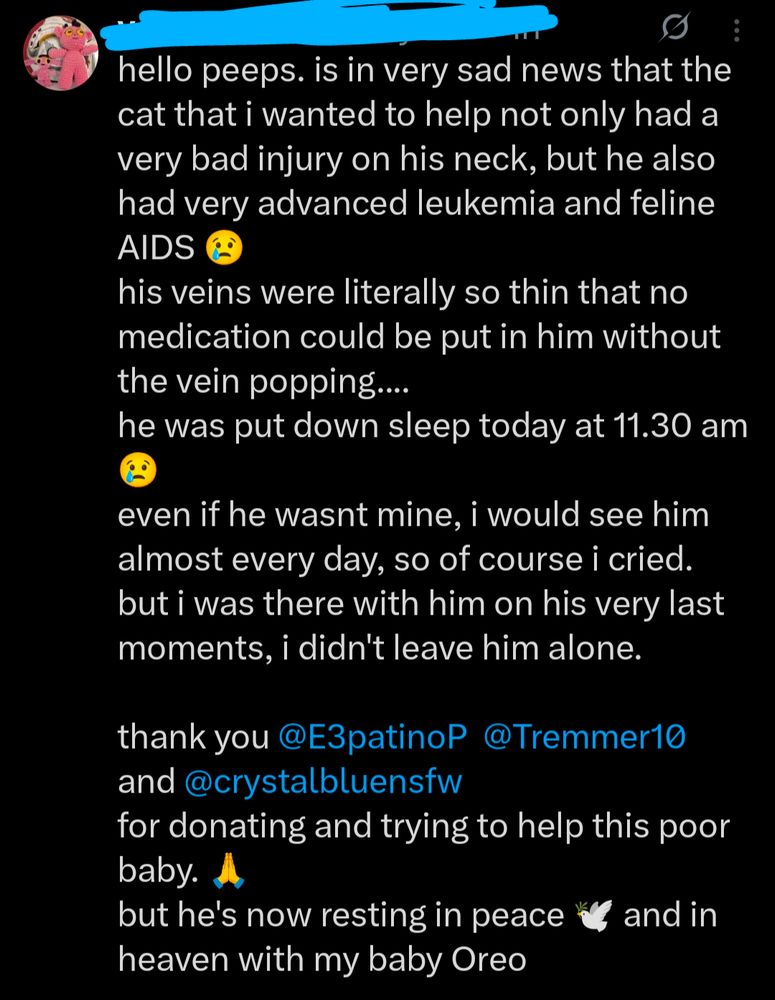Visit the @Tremmer10 profile link
Screen dimensions: 775x1000
pyautogui.click(x=584, y=737)
